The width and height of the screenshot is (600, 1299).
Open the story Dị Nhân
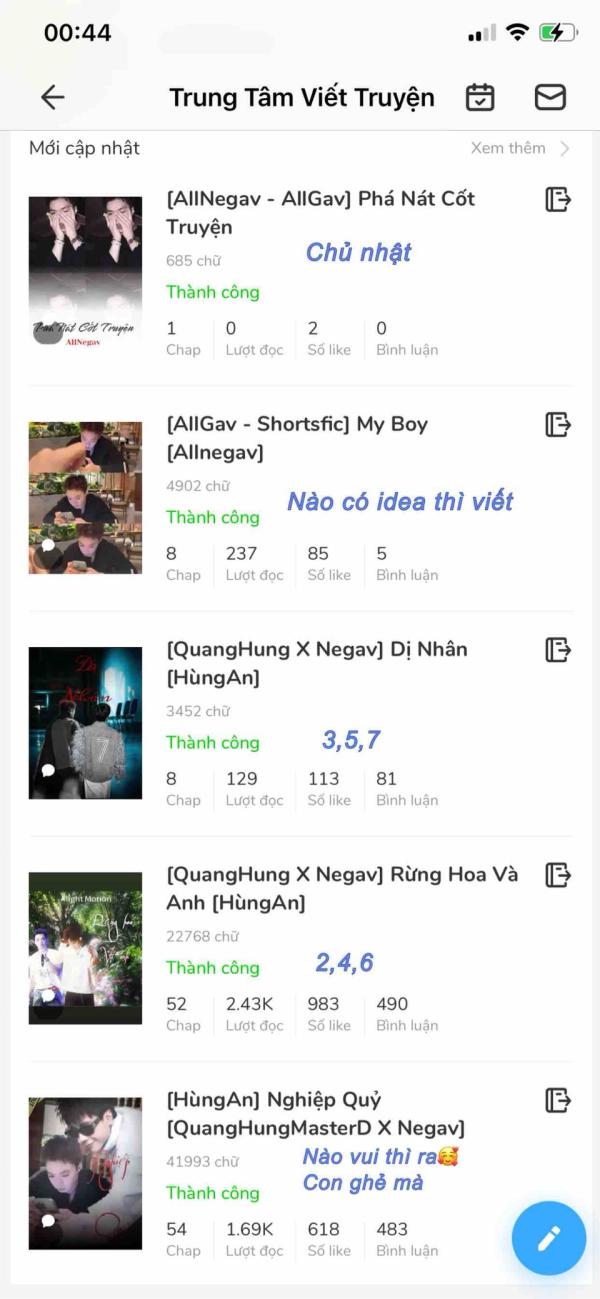pyautogui.click(x=316, y=663)
